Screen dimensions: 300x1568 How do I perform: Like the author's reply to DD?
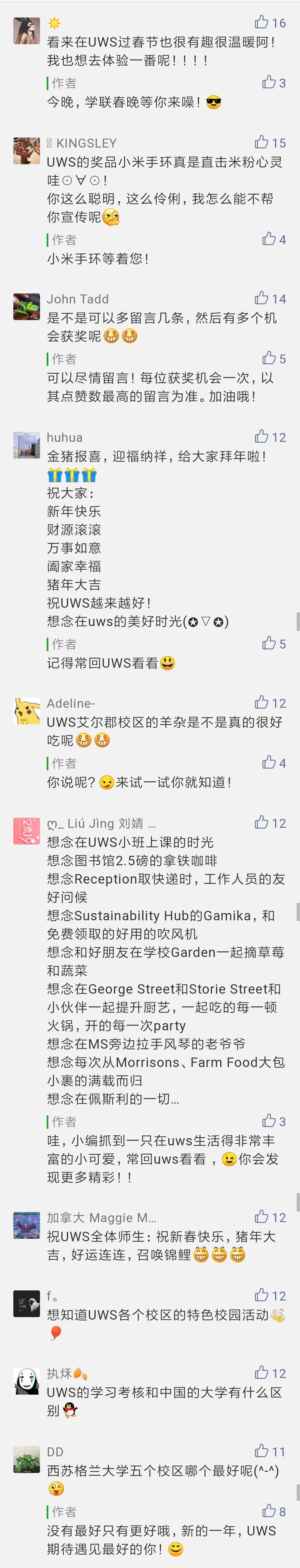tap(269, 1511)
